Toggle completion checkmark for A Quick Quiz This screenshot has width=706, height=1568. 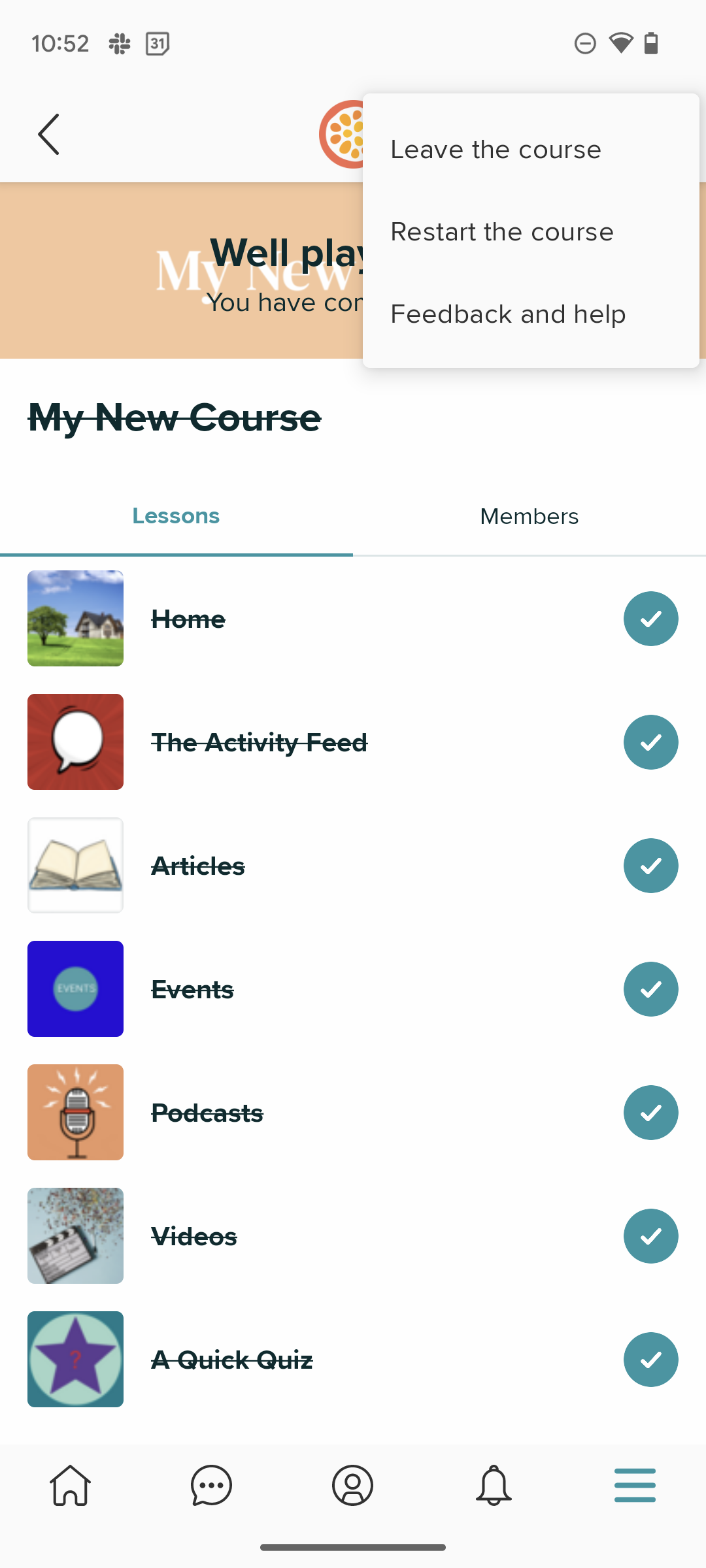coord(651,1360)
